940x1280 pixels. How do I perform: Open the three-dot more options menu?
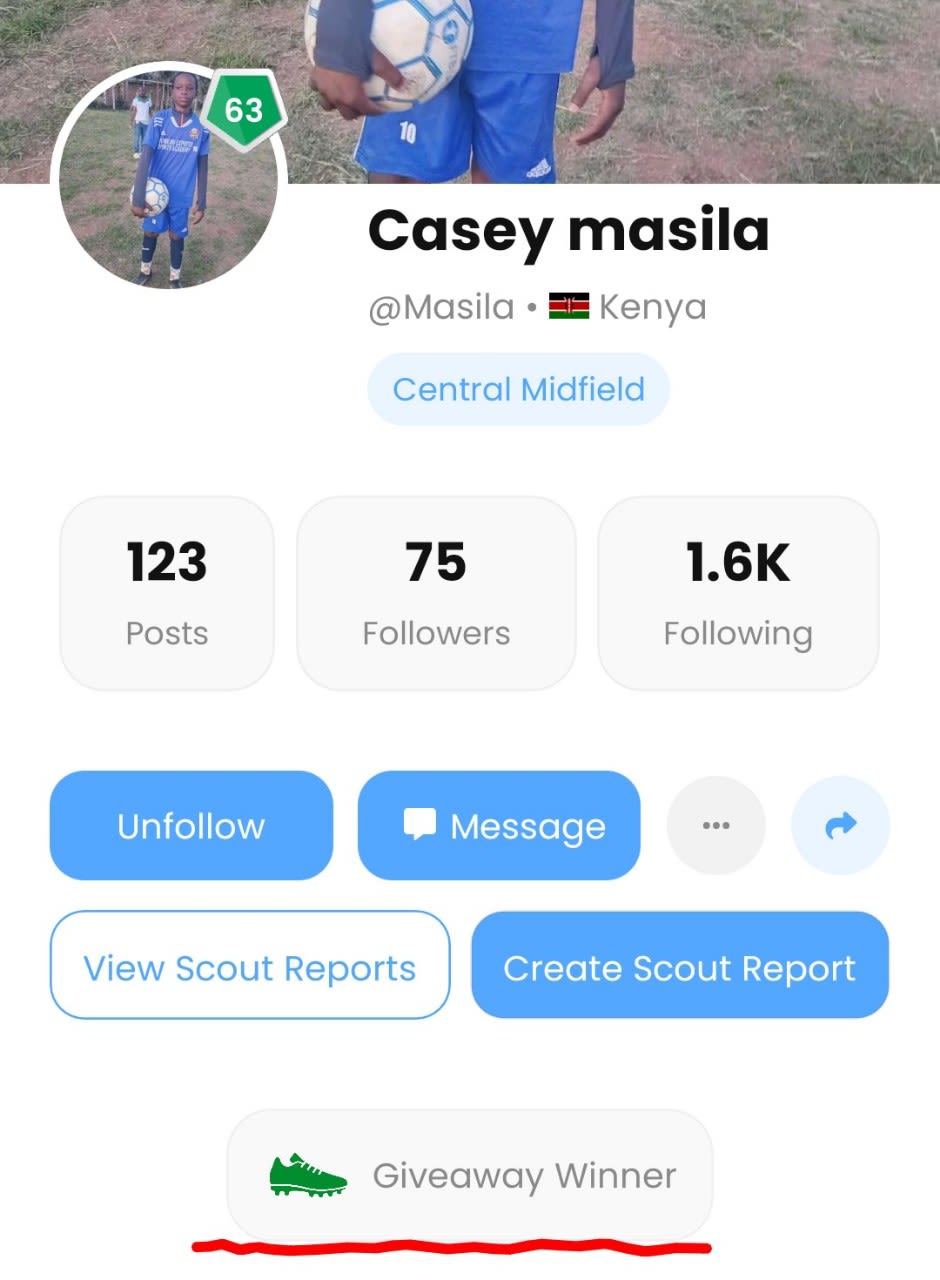pos(716,826)
